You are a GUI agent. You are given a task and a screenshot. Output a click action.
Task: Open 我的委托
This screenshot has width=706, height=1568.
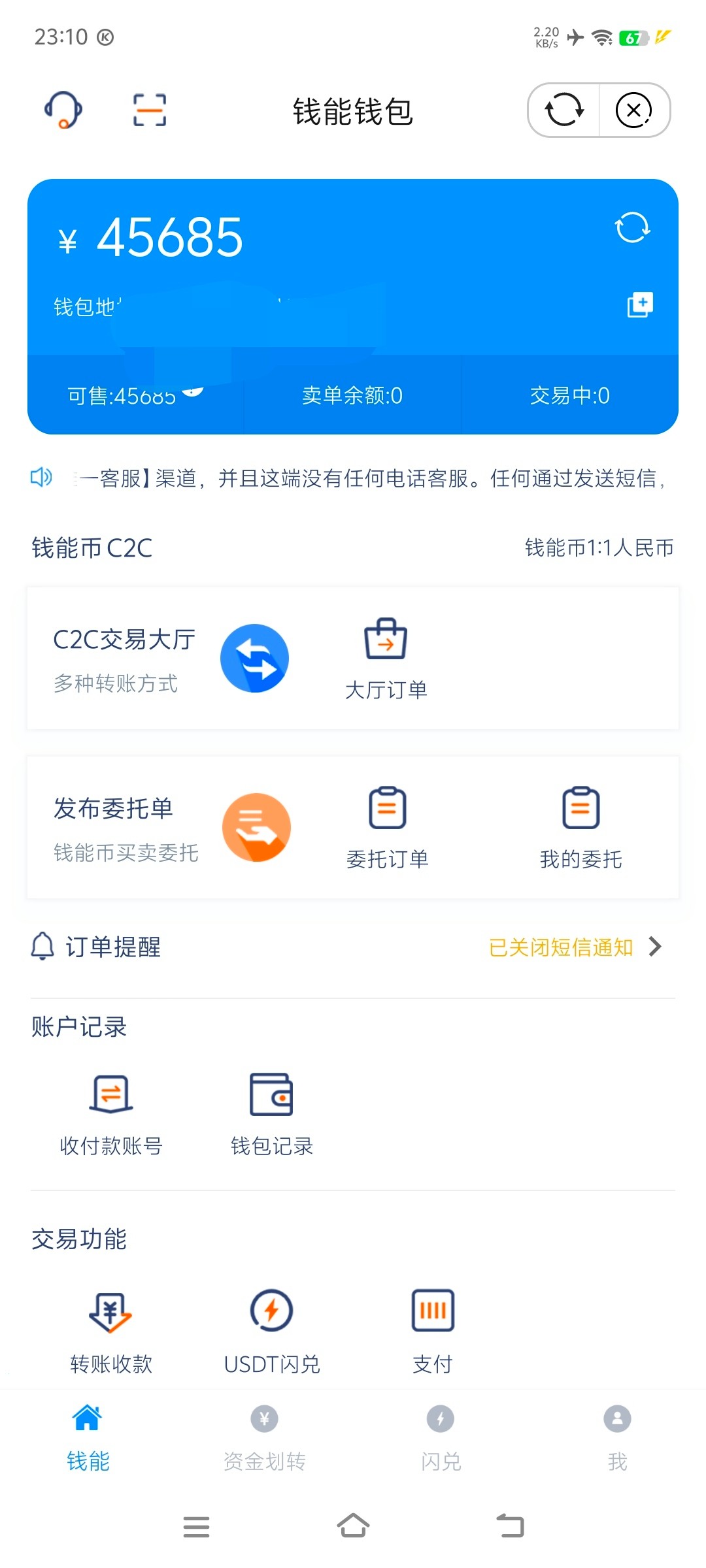coord(580,828)
